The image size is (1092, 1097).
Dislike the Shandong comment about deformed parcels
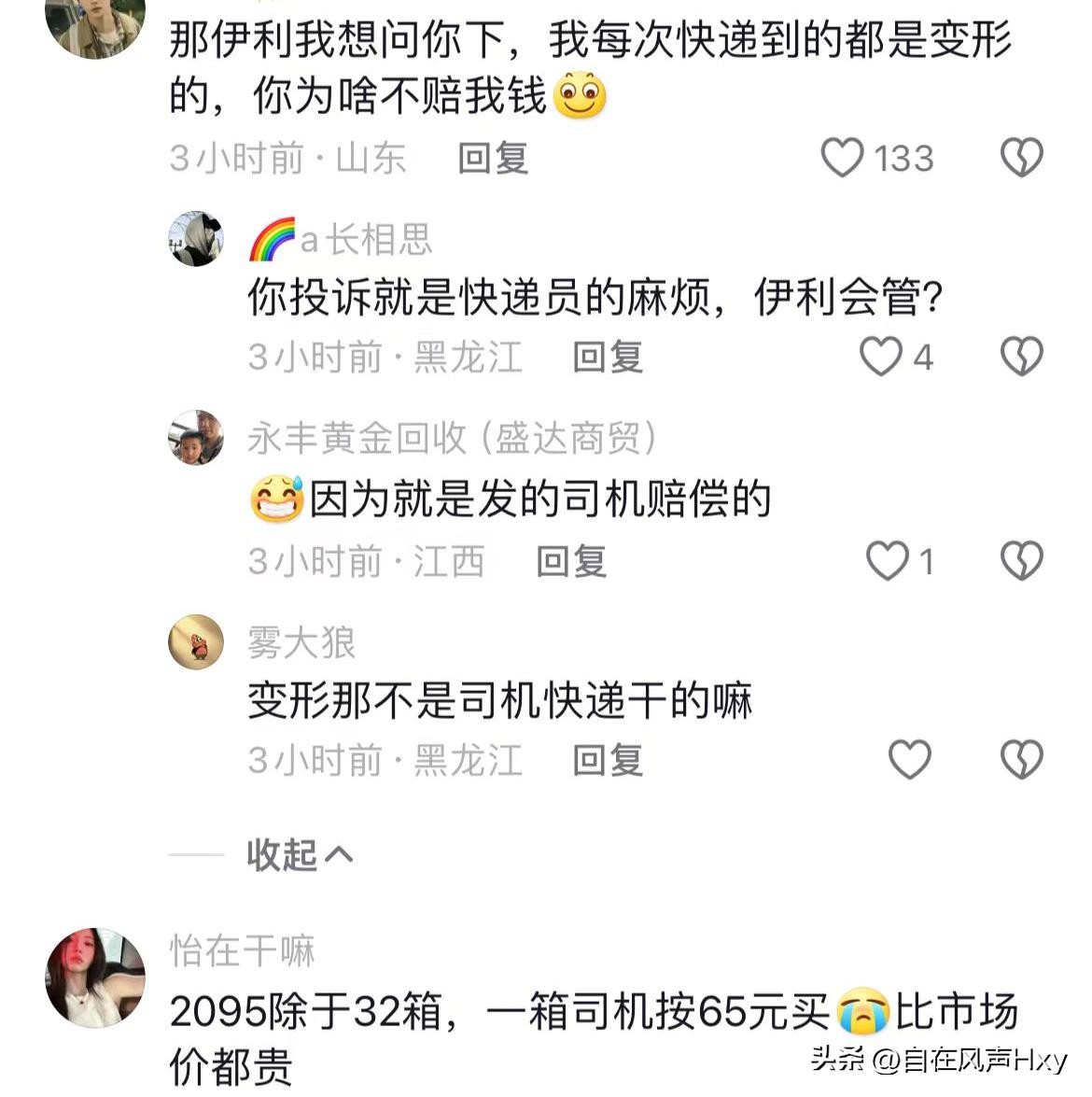1021,158
